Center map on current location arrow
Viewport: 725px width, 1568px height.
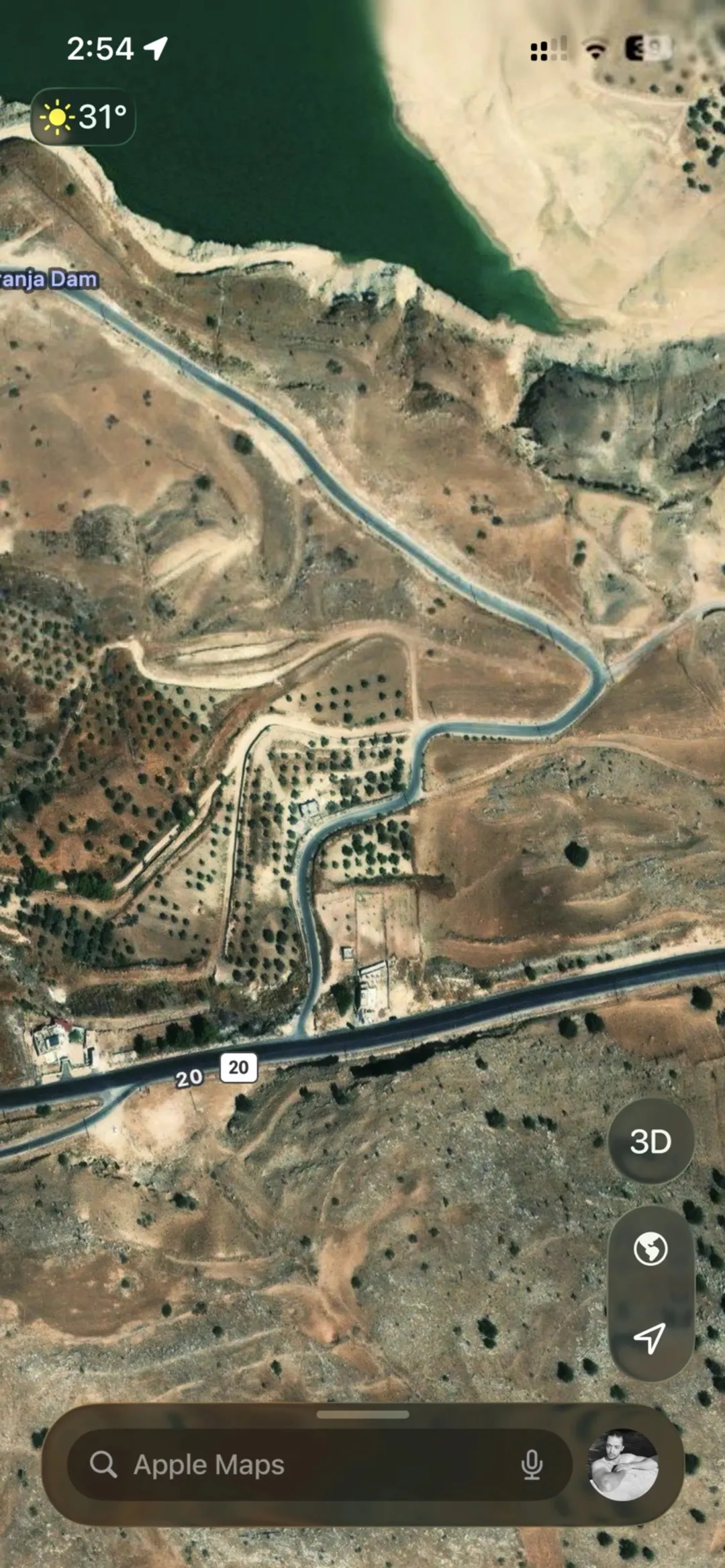click(x=650, y=1338)
